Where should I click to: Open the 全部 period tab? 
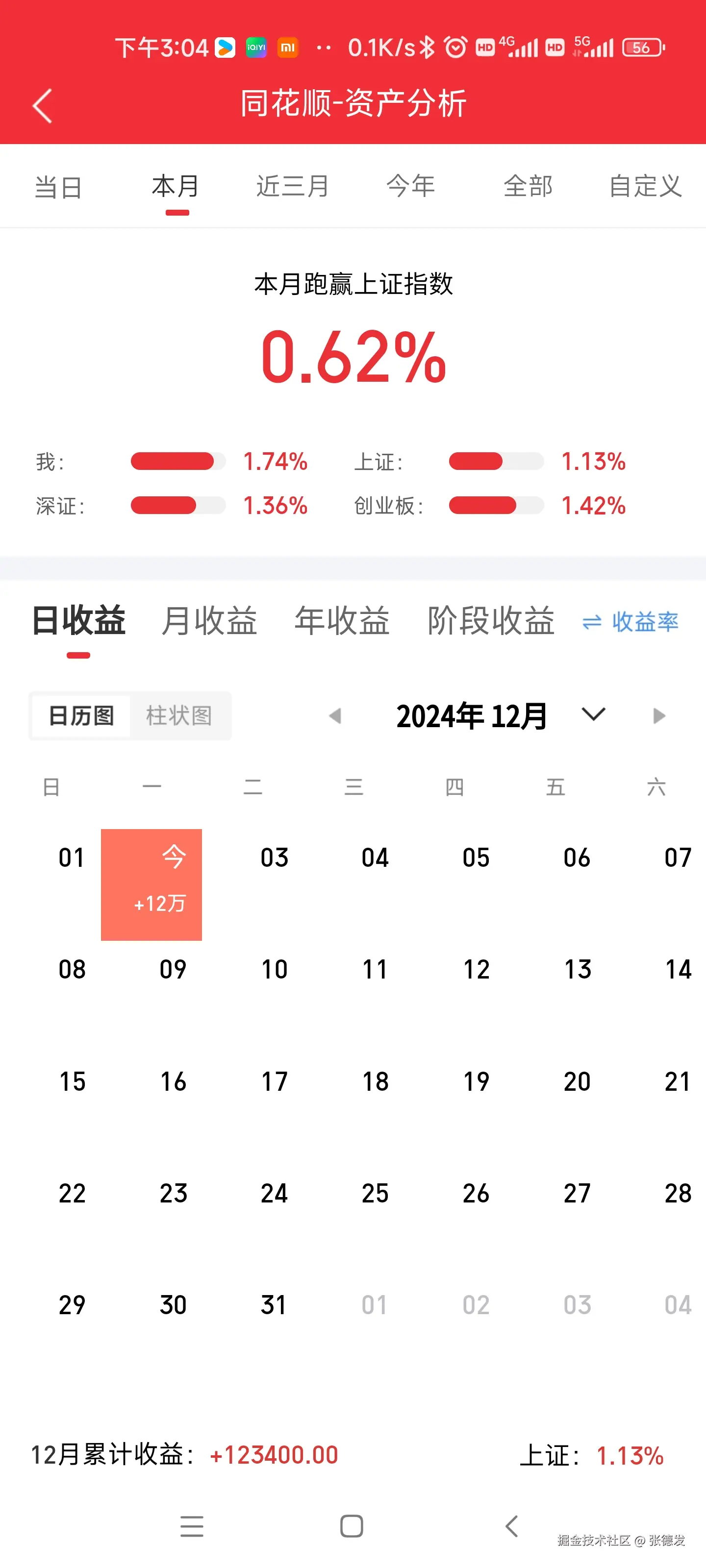pos(528,187)
